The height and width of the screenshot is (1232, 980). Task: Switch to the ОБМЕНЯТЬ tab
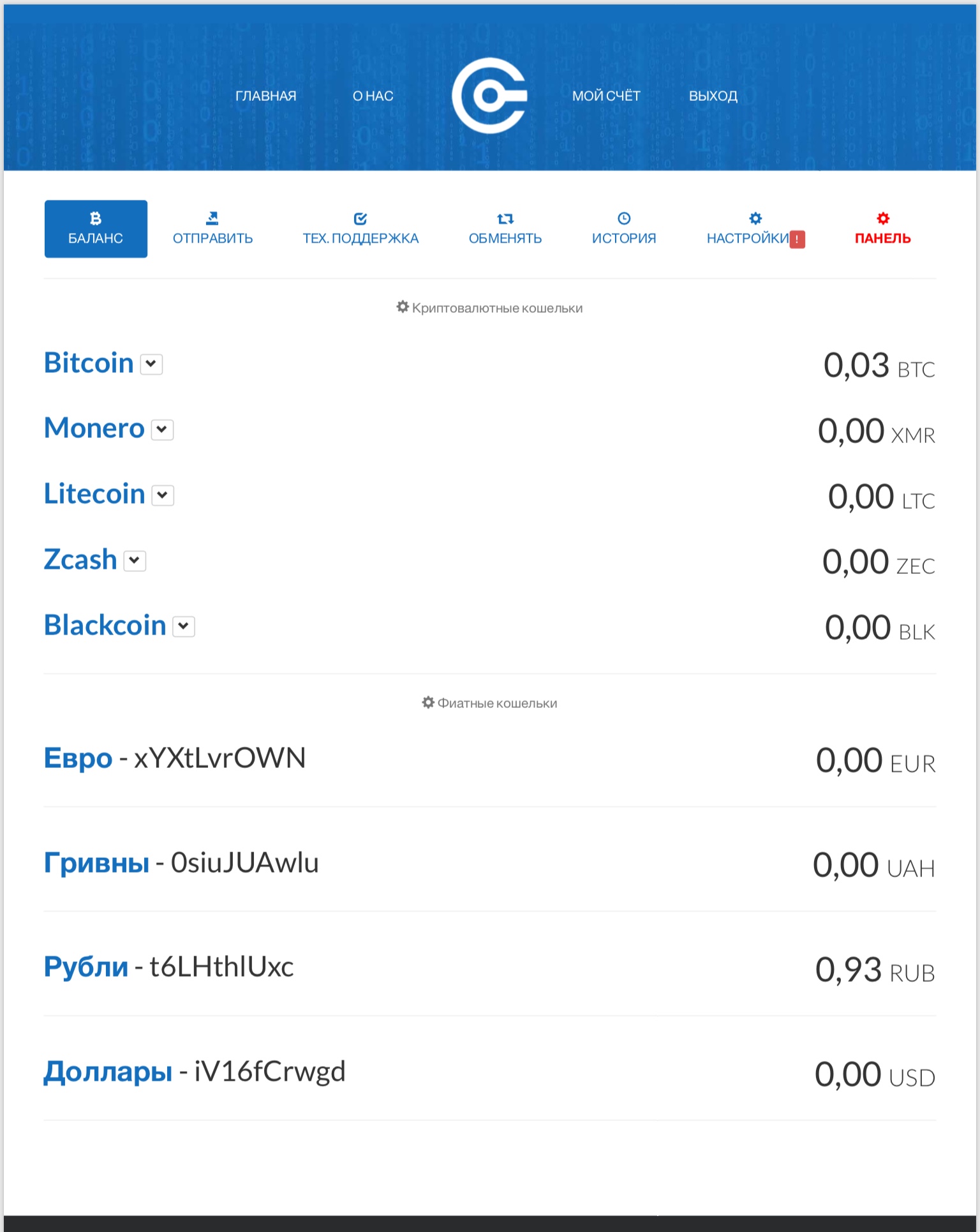[x=505, y=229]
